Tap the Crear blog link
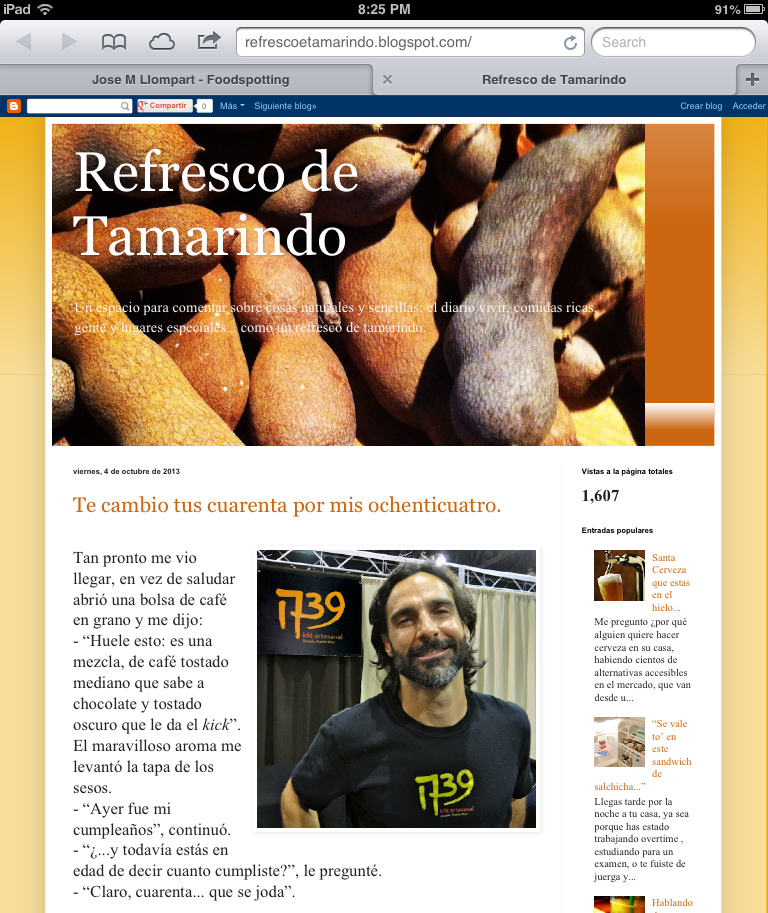 700,105
